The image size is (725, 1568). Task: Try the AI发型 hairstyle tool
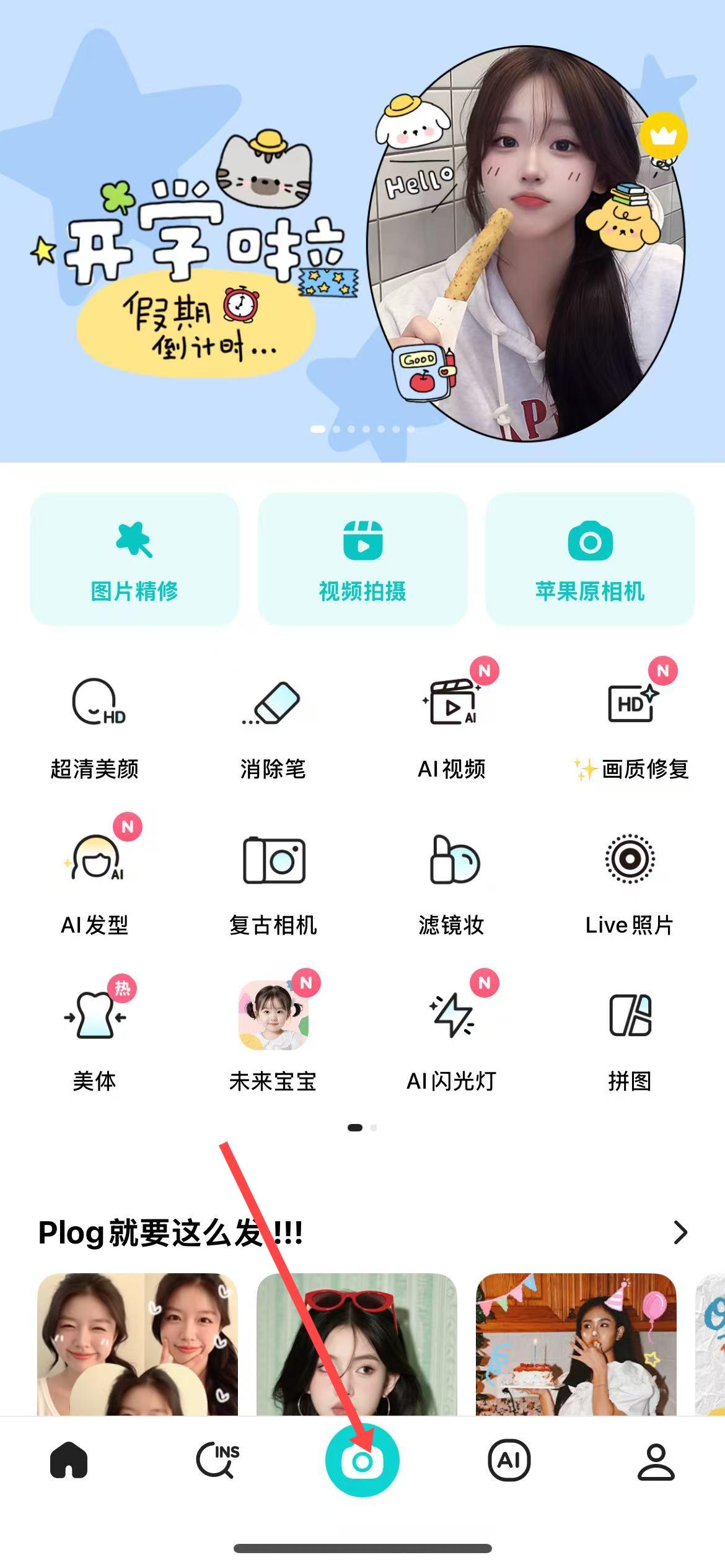[x=95, y=884]
